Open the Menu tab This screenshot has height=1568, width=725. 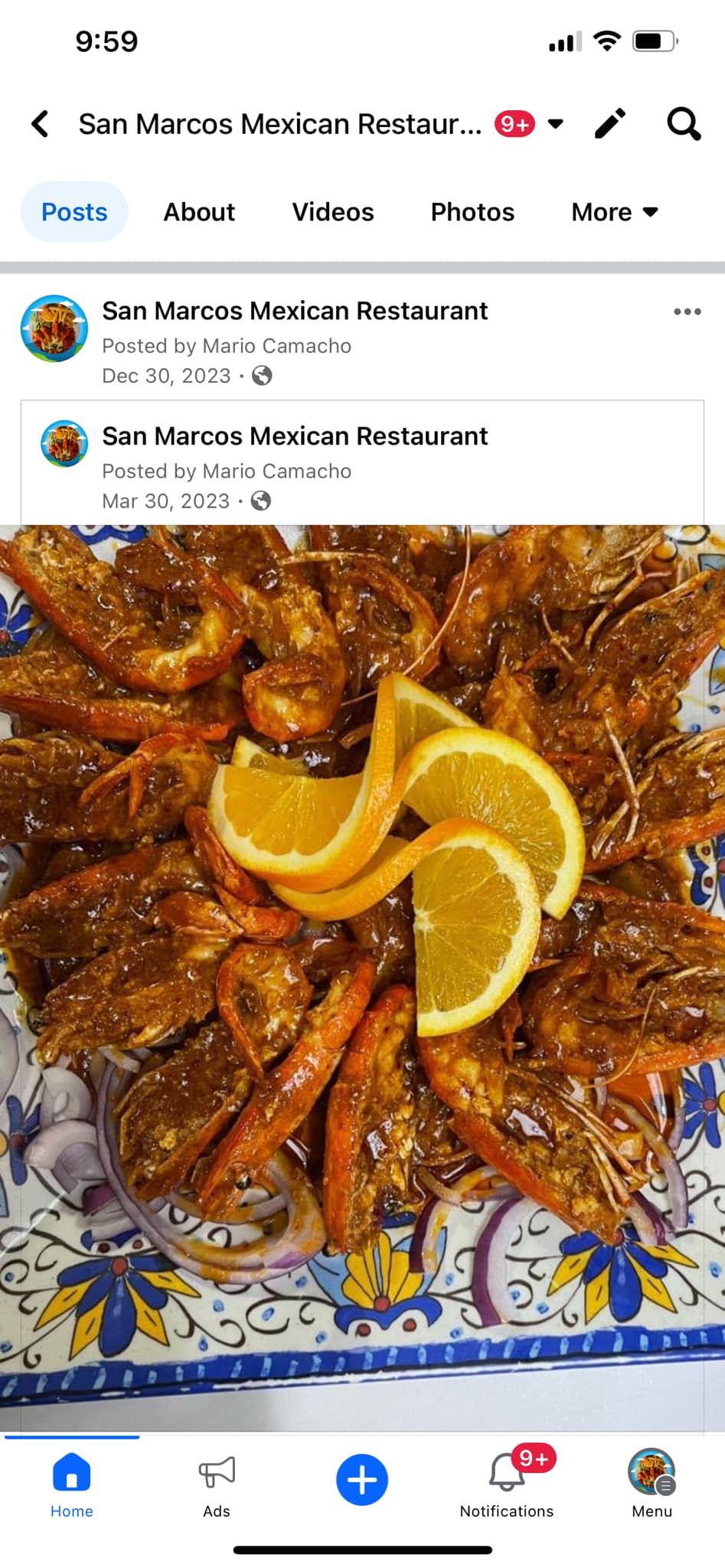coord(652,1486)
